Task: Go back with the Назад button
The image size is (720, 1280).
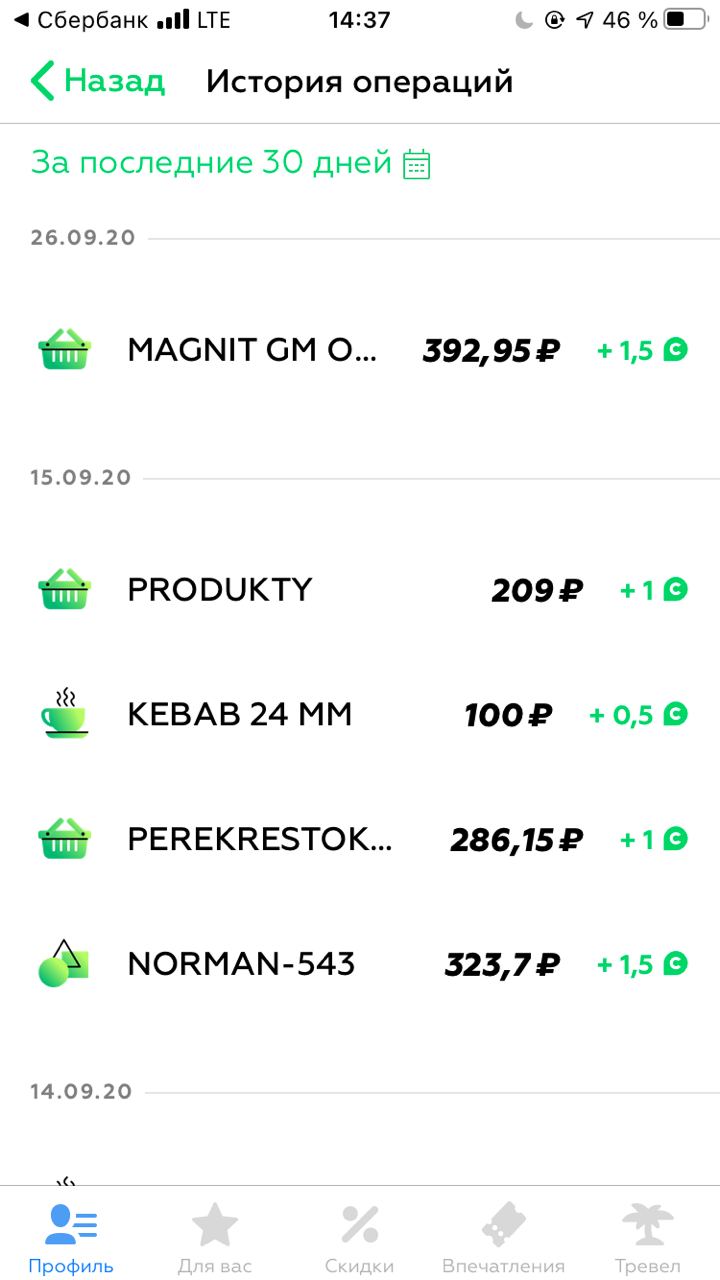Action: pos(97,81)
